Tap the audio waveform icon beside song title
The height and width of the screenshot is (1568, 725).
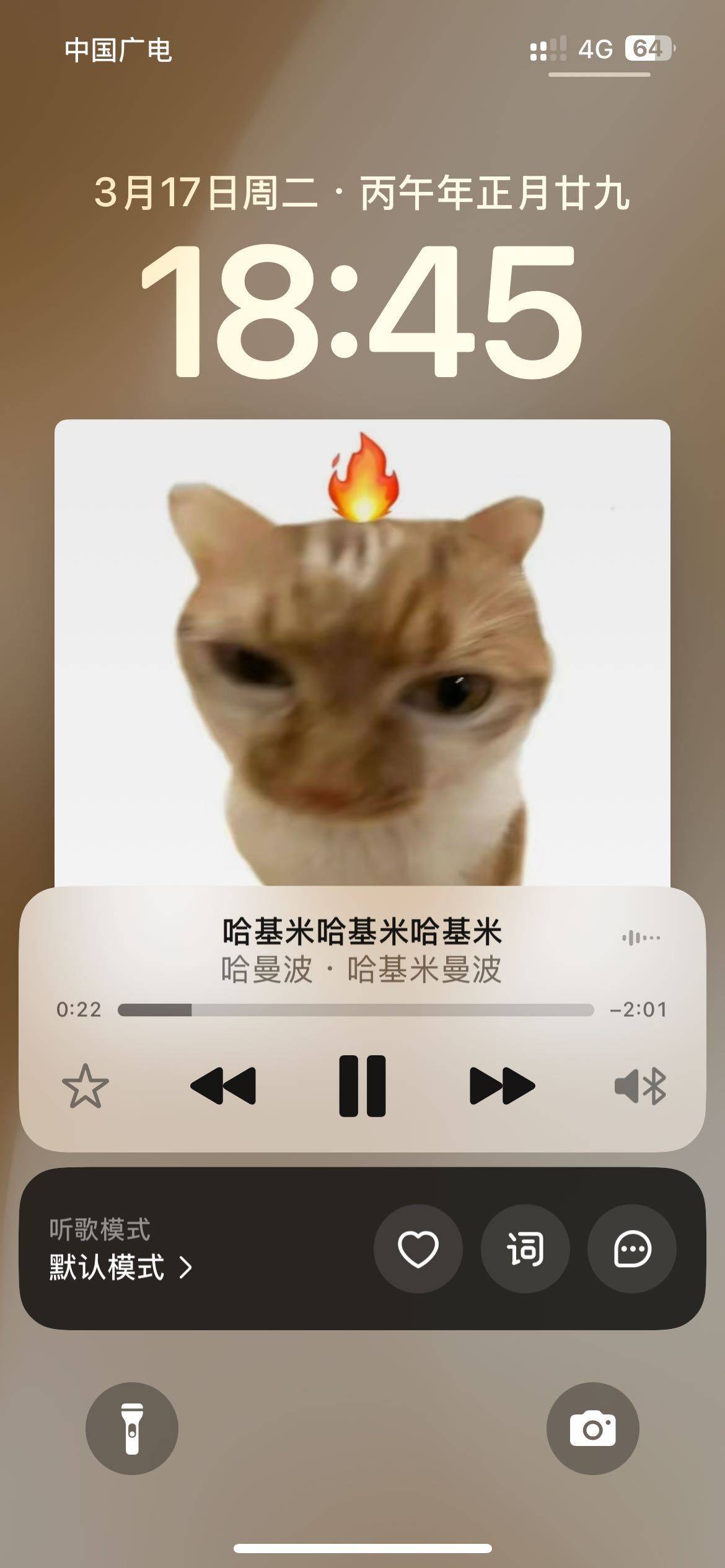click(641, 938)
